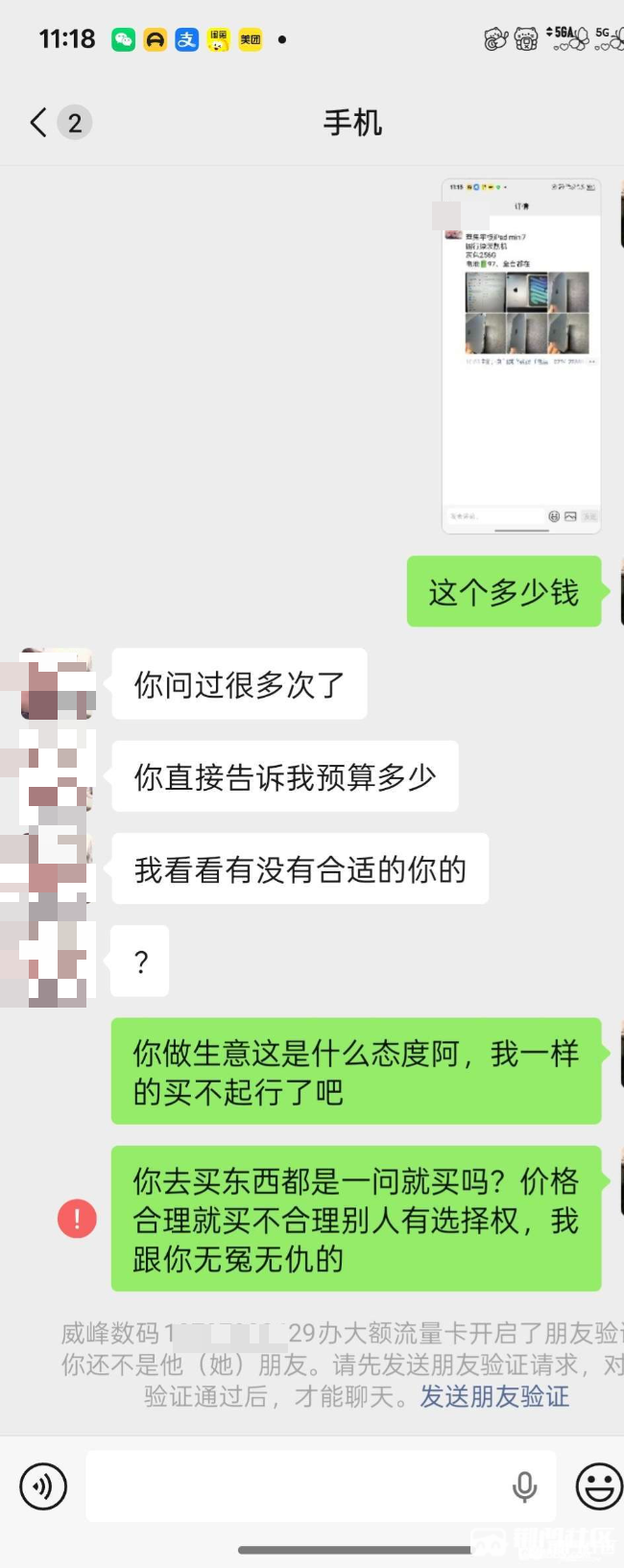Tap 发送朋友验证 link
The image size is (624, 1568).
[x=494, y=1396]
